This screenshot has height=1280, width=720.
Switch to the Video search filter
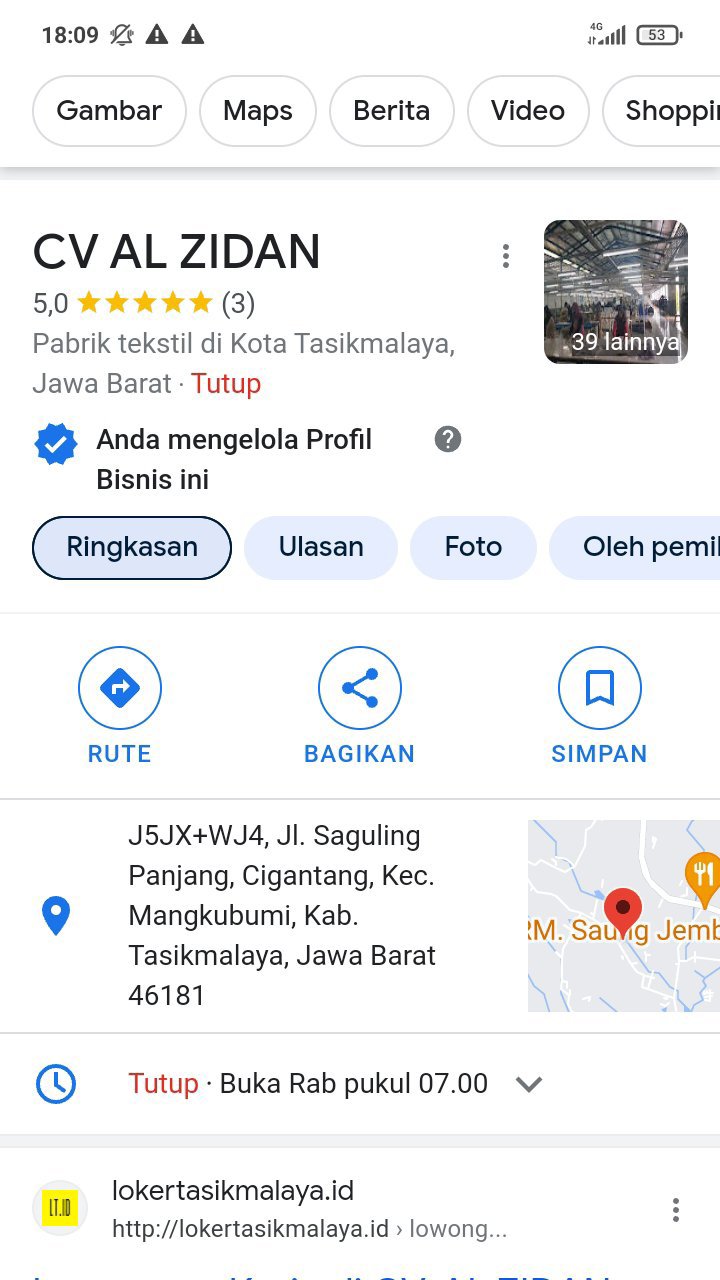[527, 111]
